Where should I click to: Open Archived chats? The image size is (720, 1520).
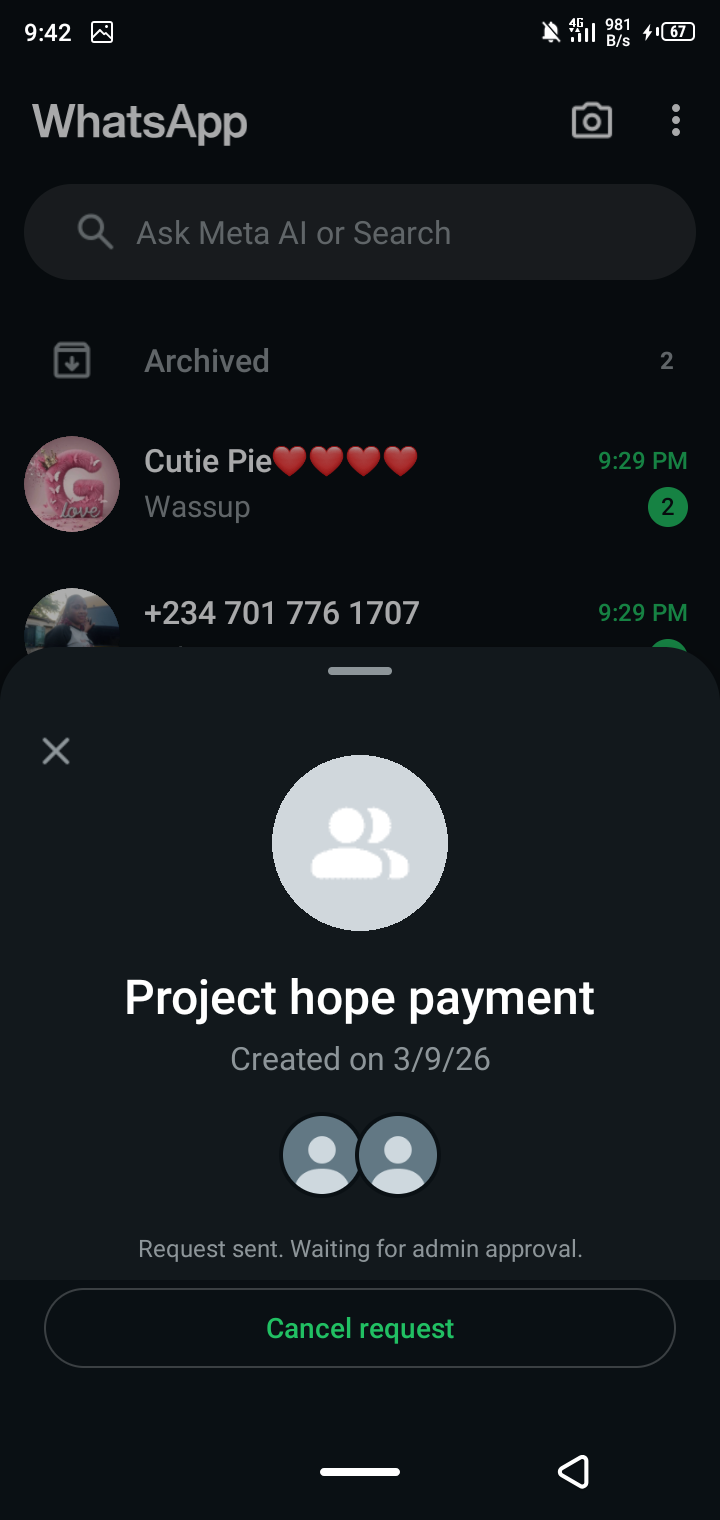pyautogui.click(x=360, y=361)
